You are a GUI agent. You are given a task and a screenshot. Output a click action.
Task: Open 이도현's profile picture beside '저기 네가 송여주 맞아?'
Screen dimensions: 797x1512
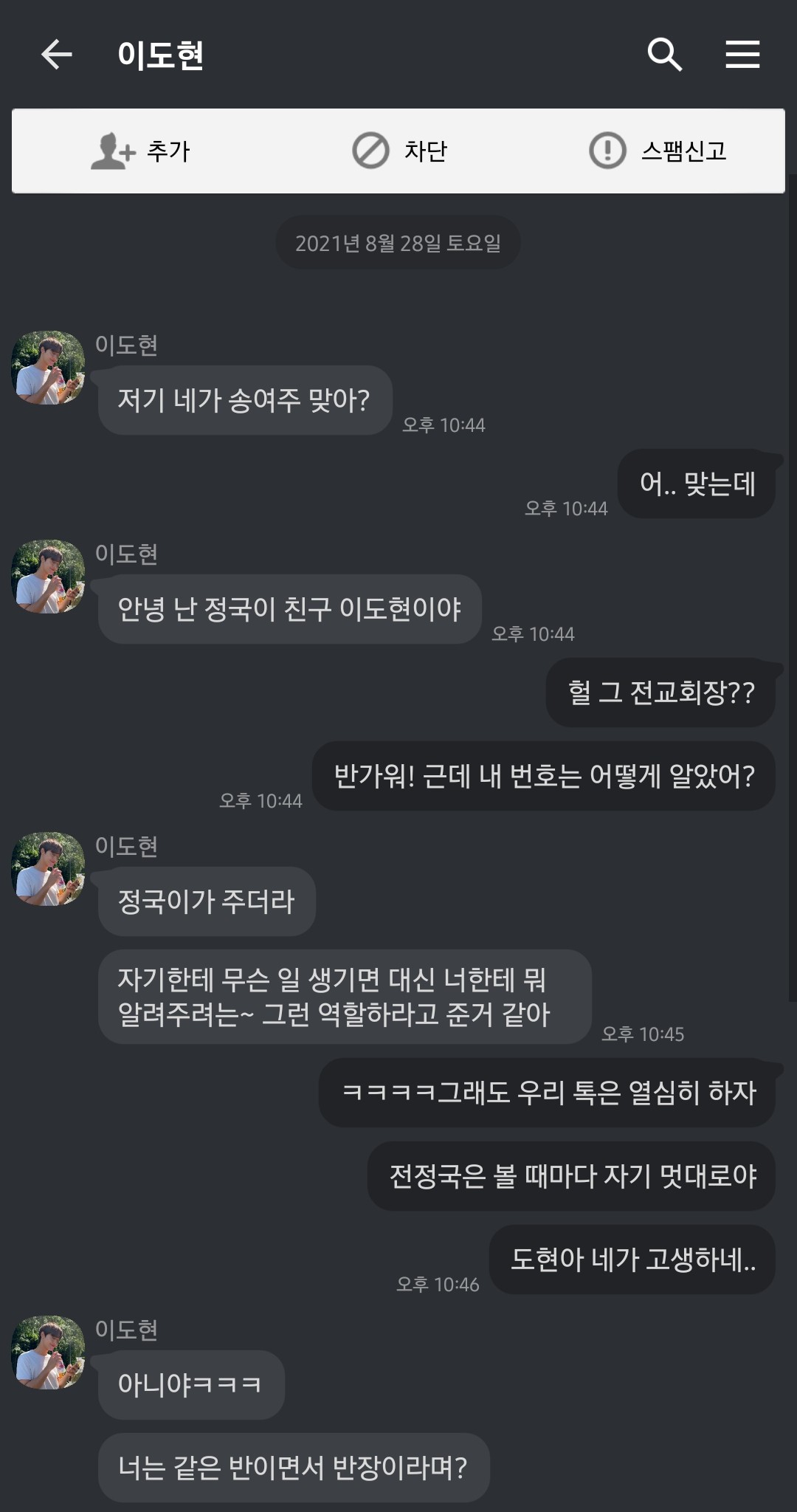coord(48,368)
